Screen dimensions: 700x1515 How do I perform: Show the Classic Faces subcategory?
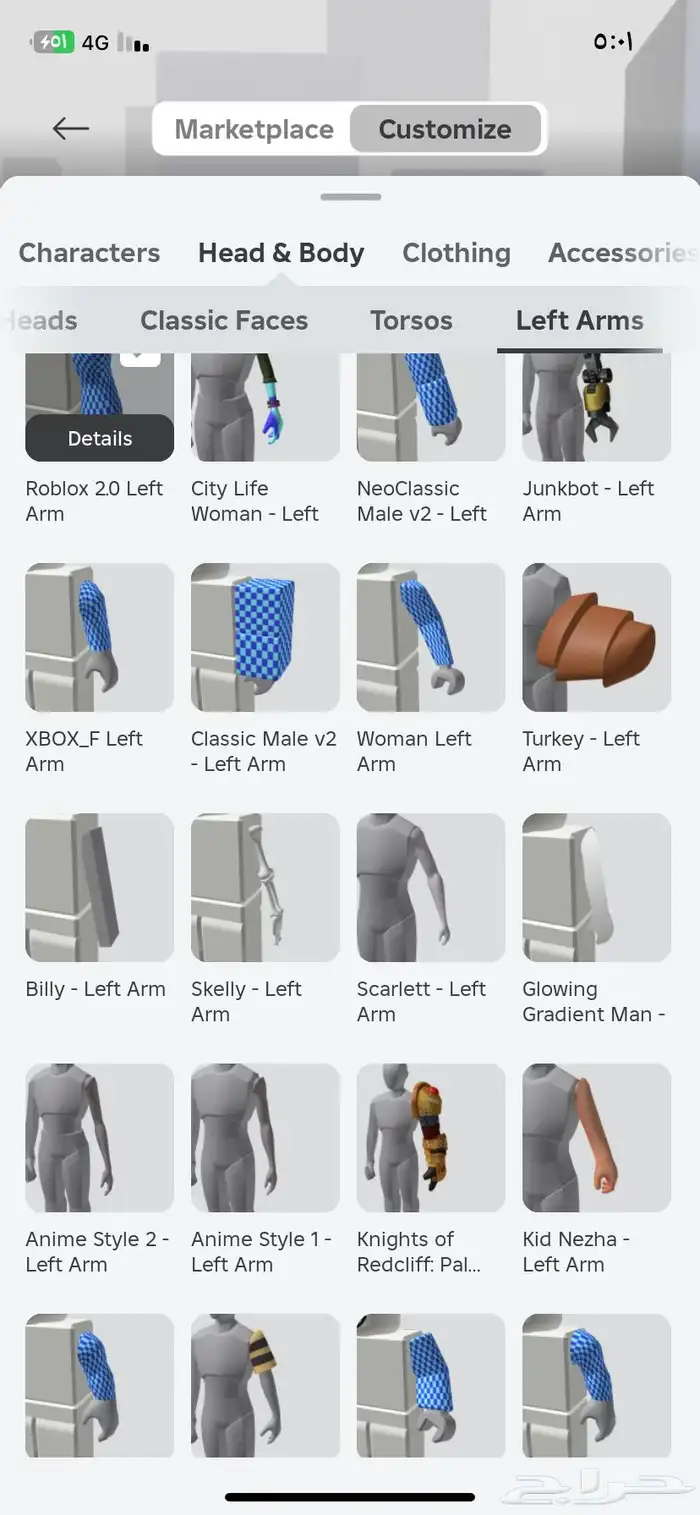224,320
